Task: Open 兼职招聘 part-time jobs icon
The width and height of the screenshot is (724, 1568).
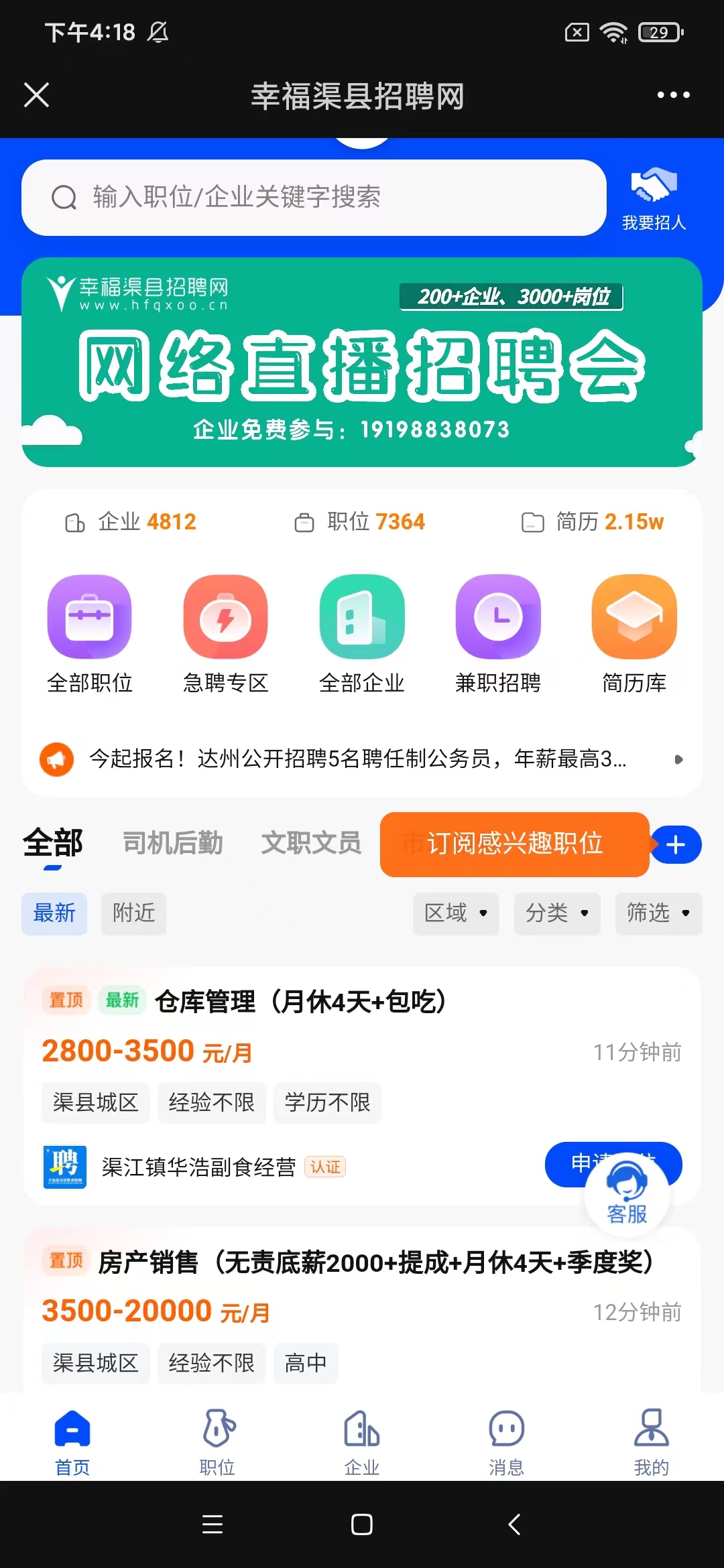Action: (x=499, y=616)
